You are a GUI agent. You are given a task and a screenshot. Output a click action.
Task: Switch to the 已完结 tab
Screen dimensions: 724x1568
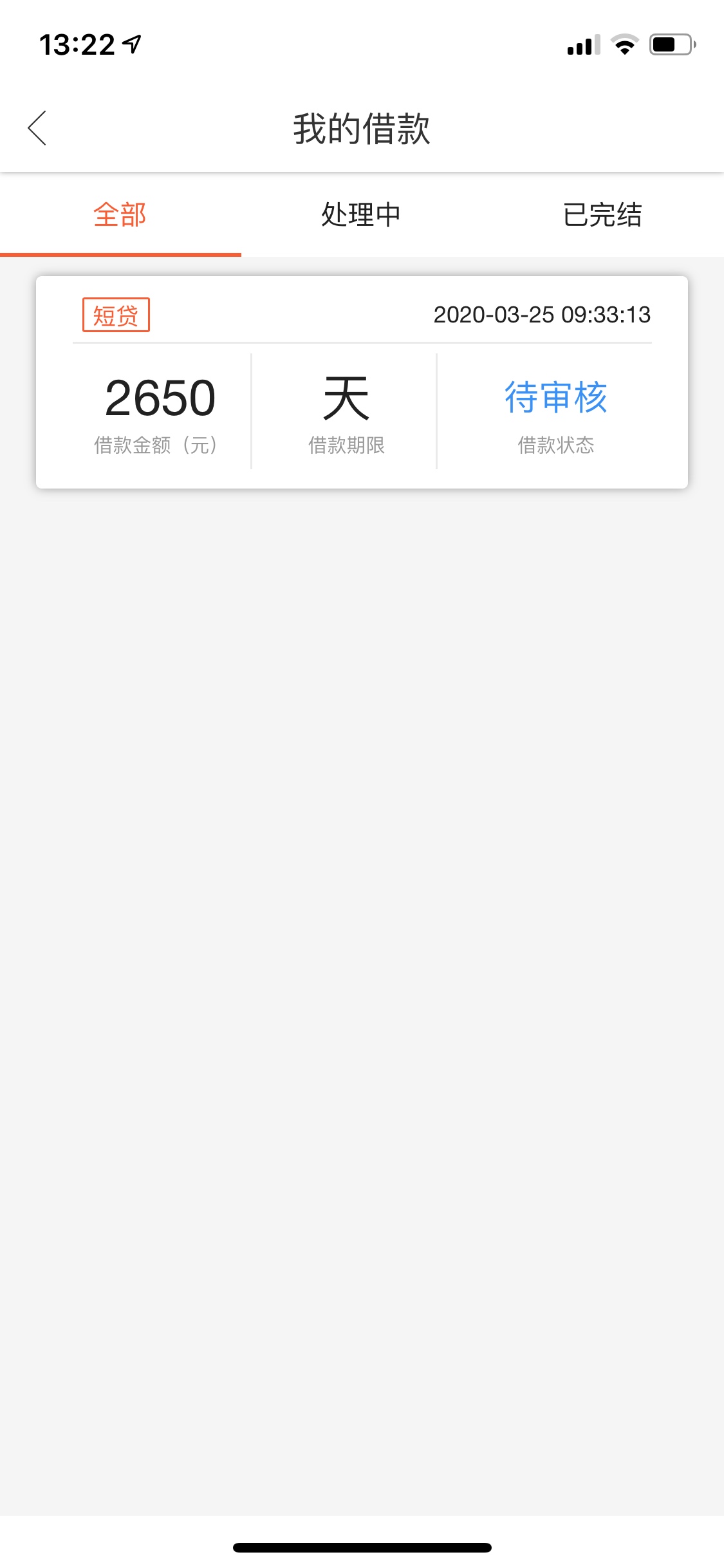point(603,214)
